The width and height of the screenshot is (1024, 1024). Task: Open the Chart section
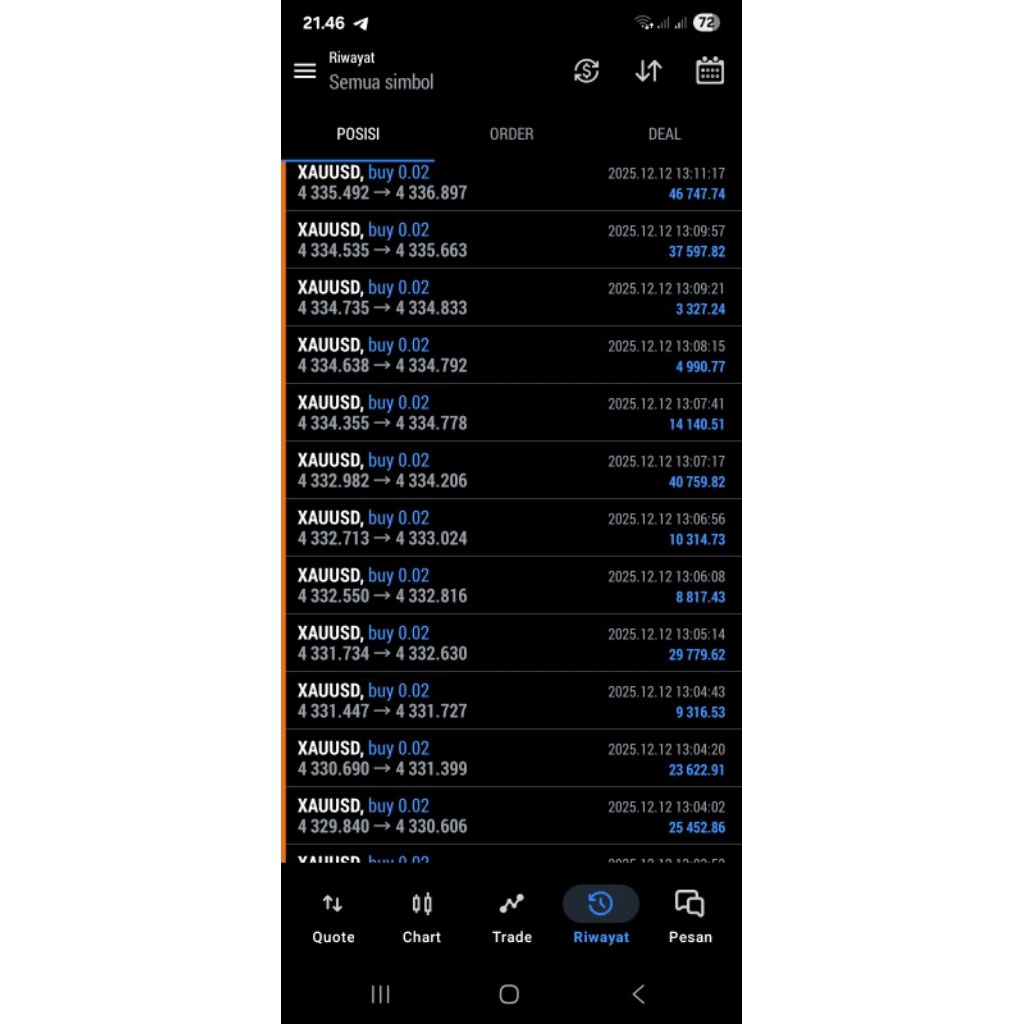421,918
